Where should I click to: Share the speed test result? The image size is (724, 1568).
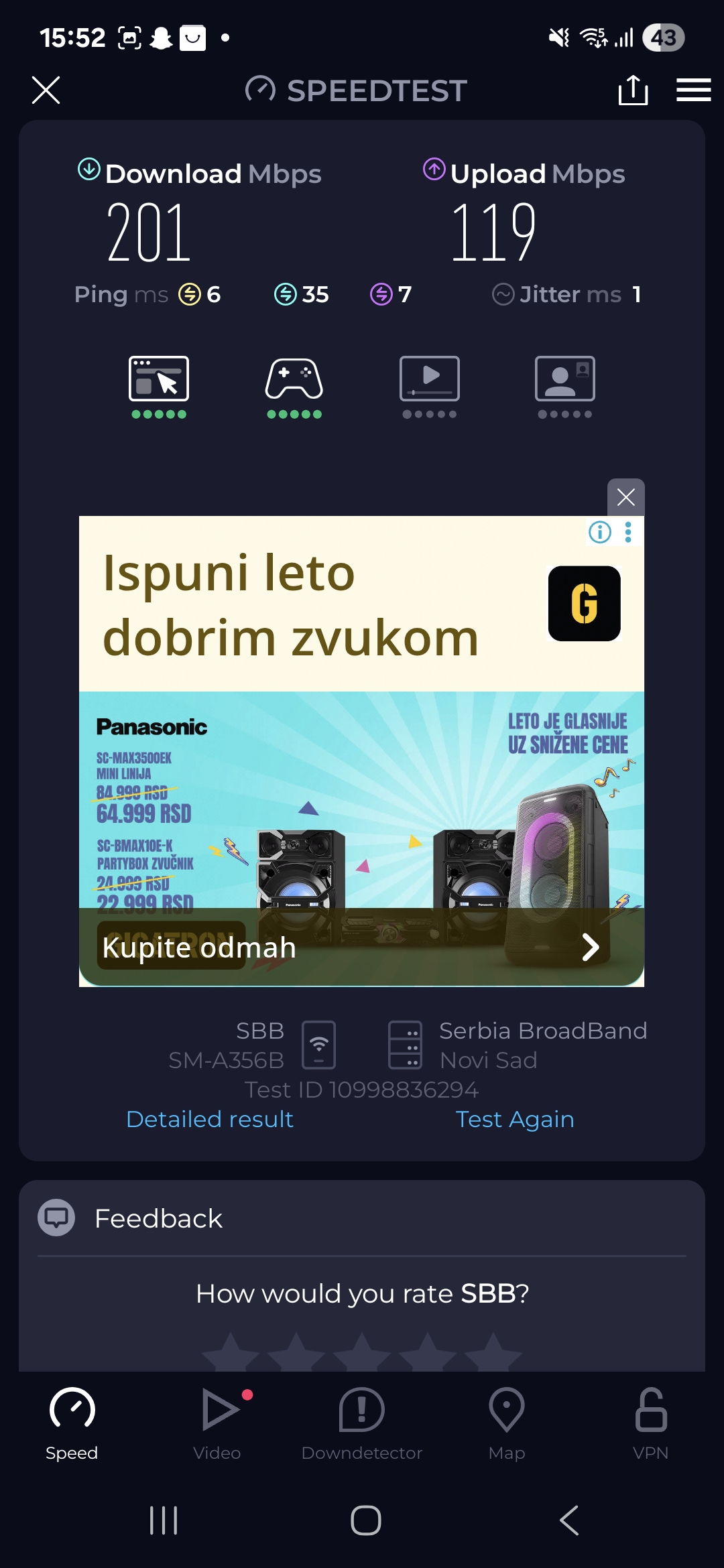click(x=633, y=90)
